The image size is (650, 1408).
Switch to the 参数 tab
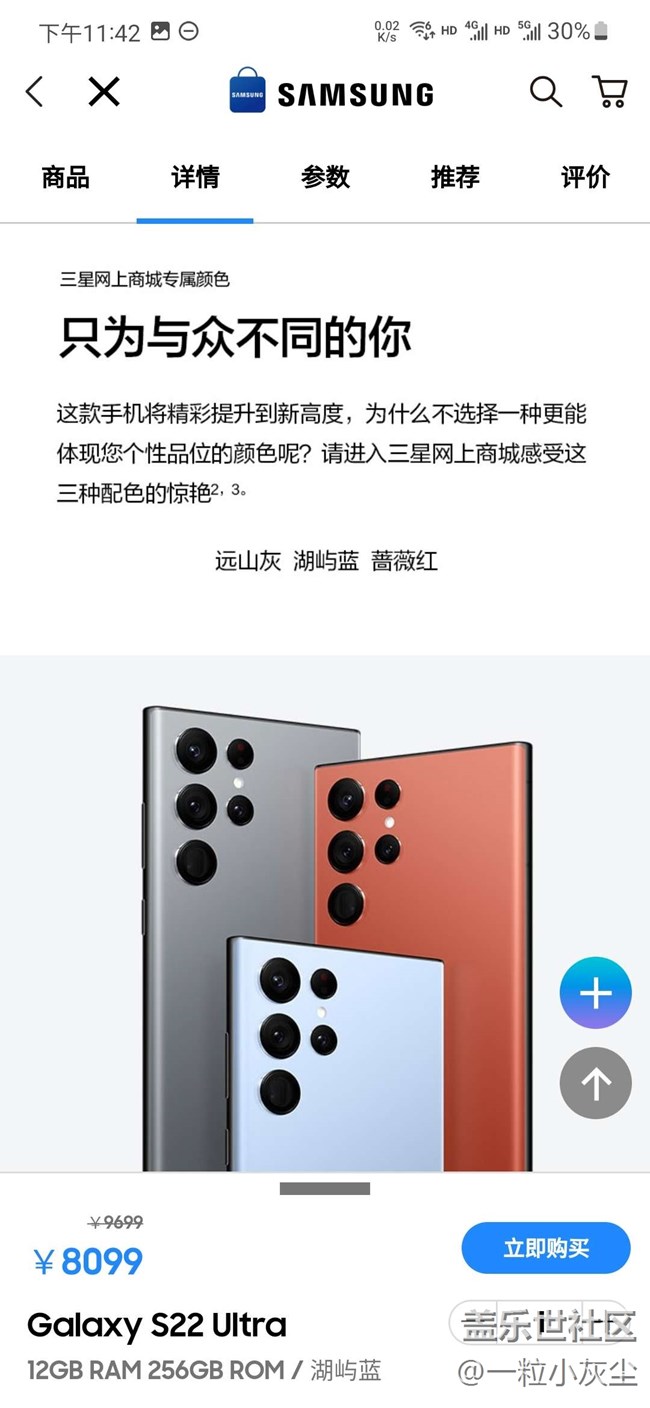(x=325, y=178)
